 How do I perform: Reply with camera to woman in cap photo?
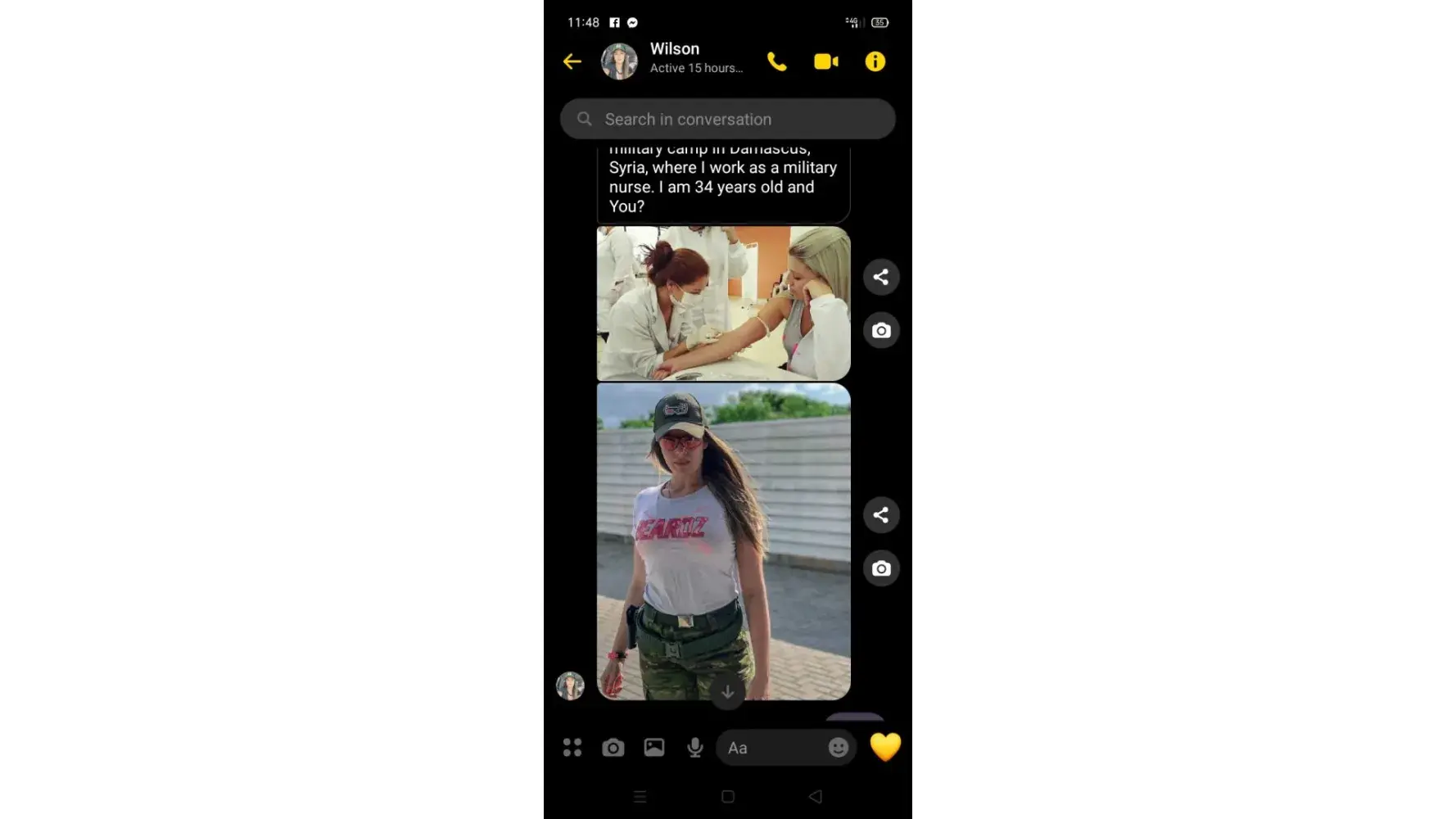tap(880, 568)
